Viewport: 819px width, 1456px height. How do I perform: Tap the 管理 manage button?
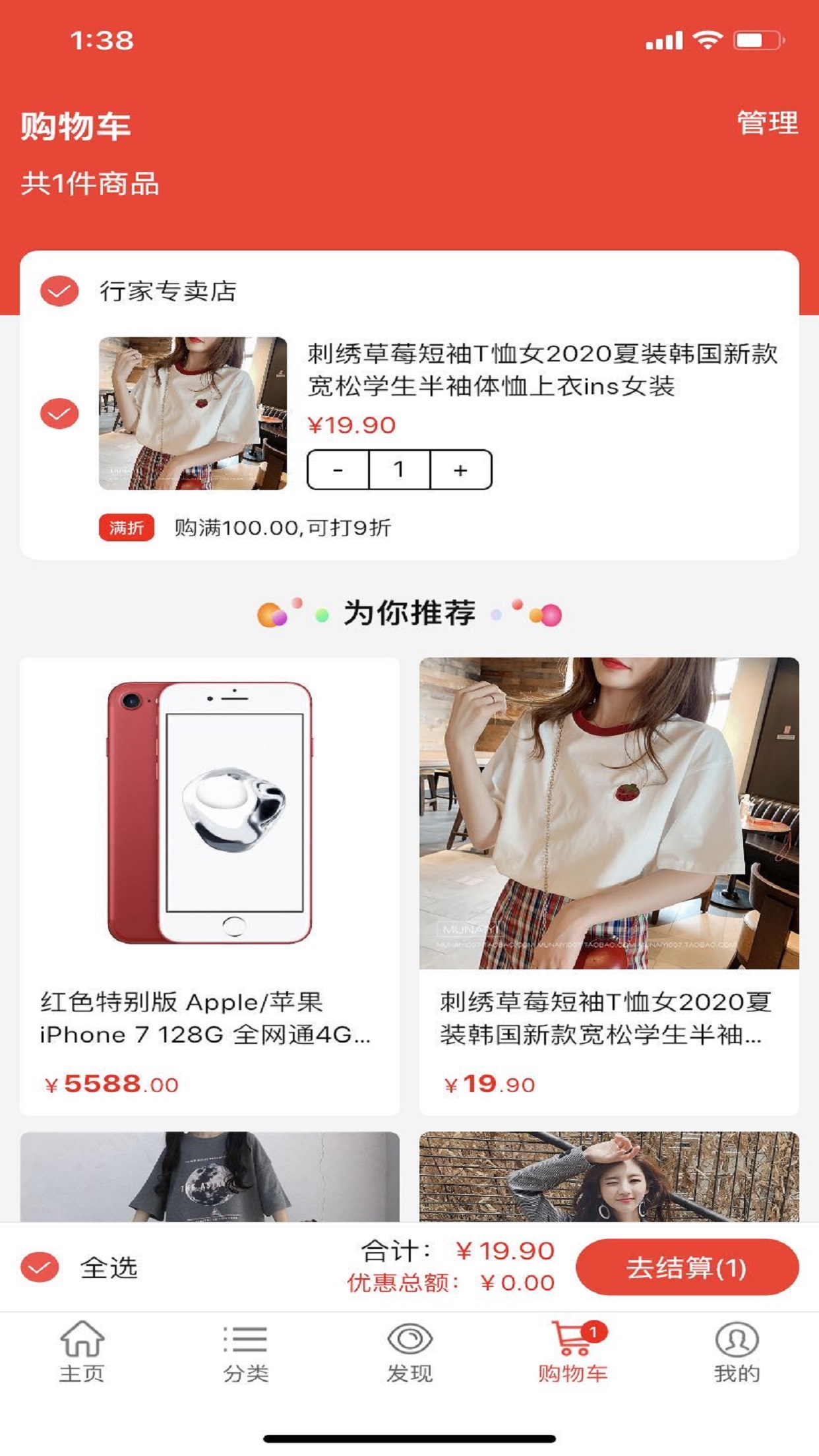(767, 121)
